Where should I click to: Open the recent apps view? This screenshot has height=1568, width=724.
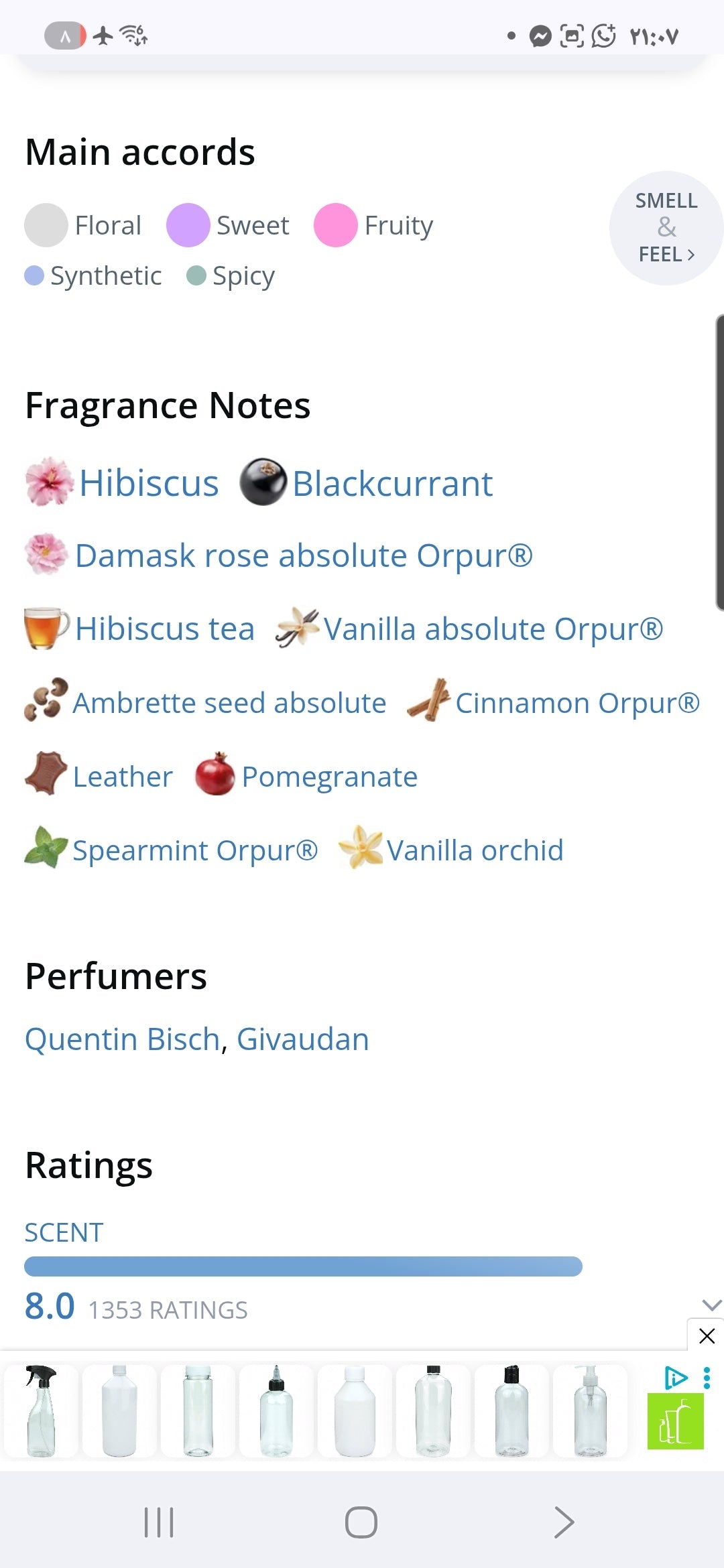coord(159,1522)
